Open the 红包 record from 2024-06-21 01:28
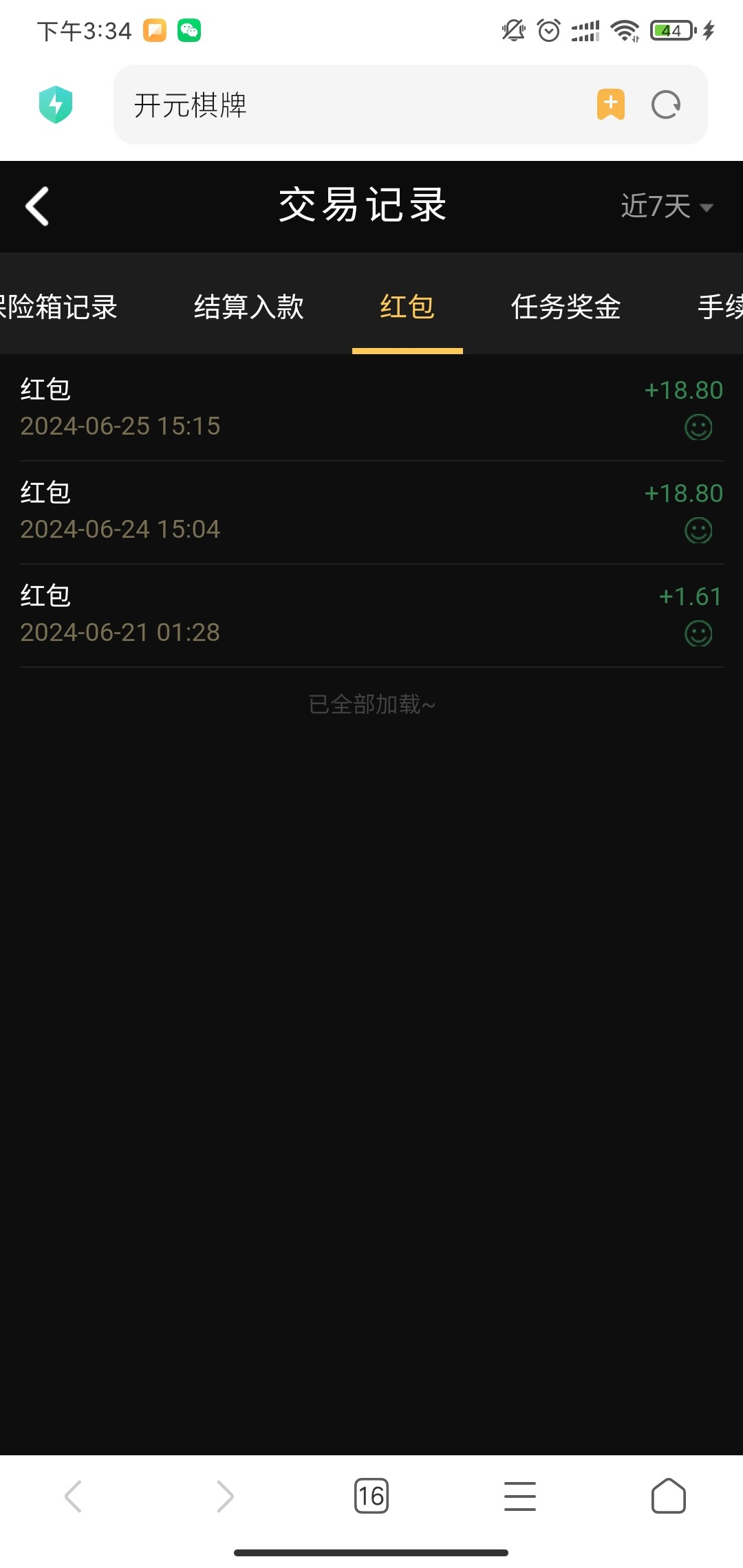The height and width of the screenshot is (1568, 743). (x=371, y=614)
